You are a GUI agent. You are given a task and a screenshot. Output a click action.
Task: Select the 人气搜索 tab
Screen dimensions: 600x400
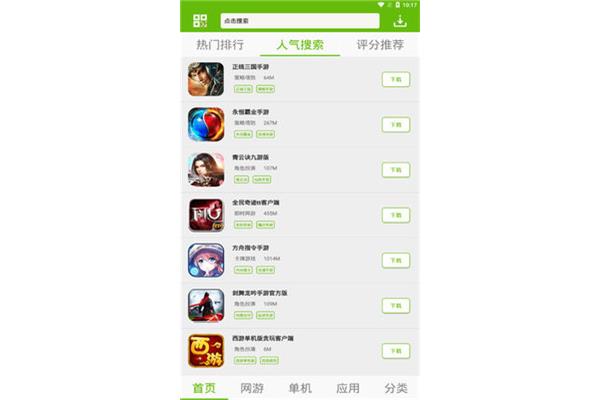[300, 45]
